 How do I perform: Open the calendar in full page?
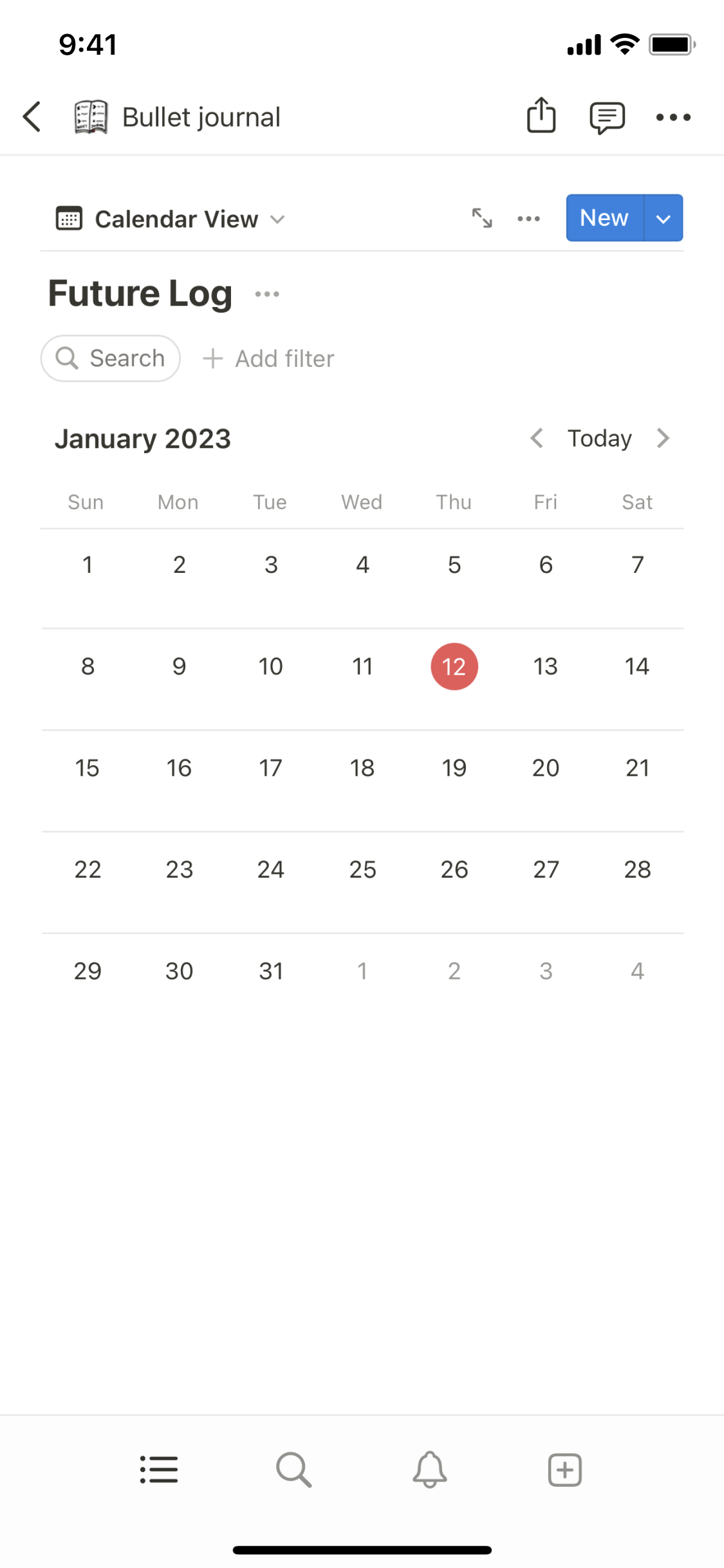click(482, 218)
